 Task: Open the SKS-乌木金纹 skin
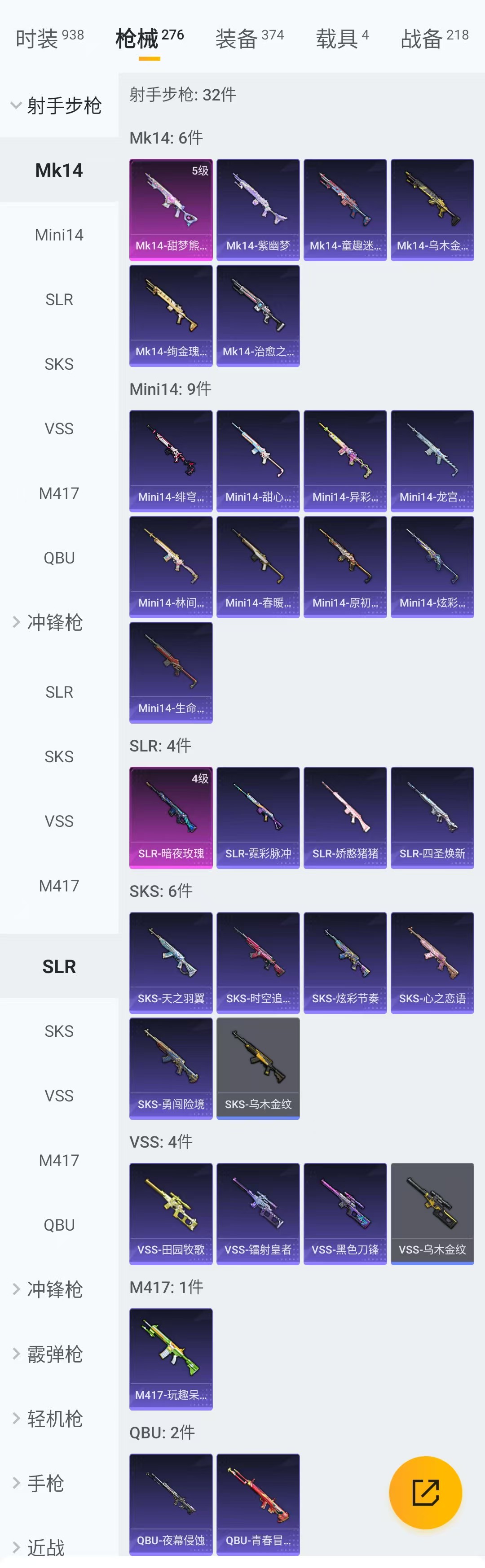pyautogui.click(x=258, y=1068)
